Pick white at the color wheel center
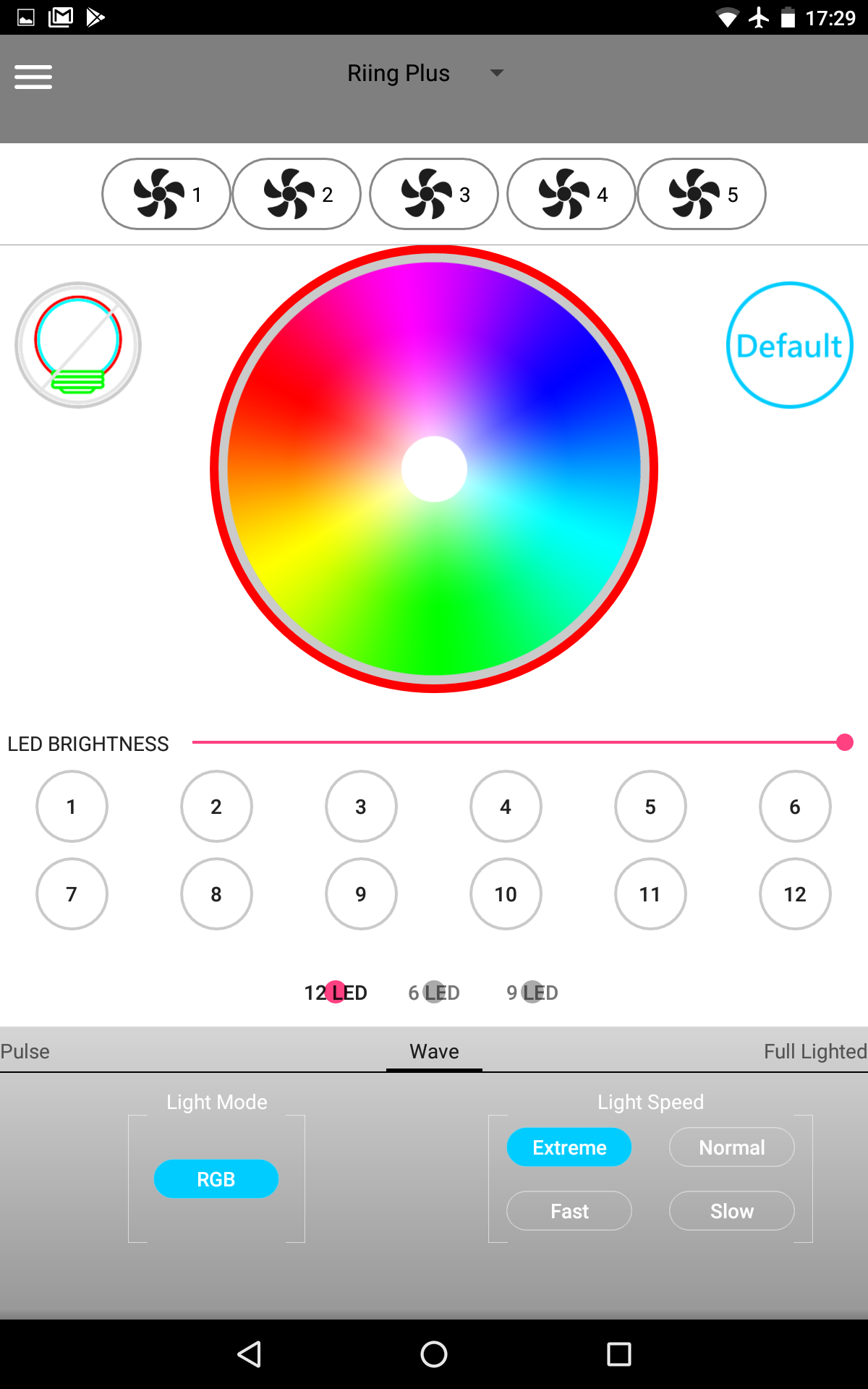868x1389 pixels. (434, 469)
